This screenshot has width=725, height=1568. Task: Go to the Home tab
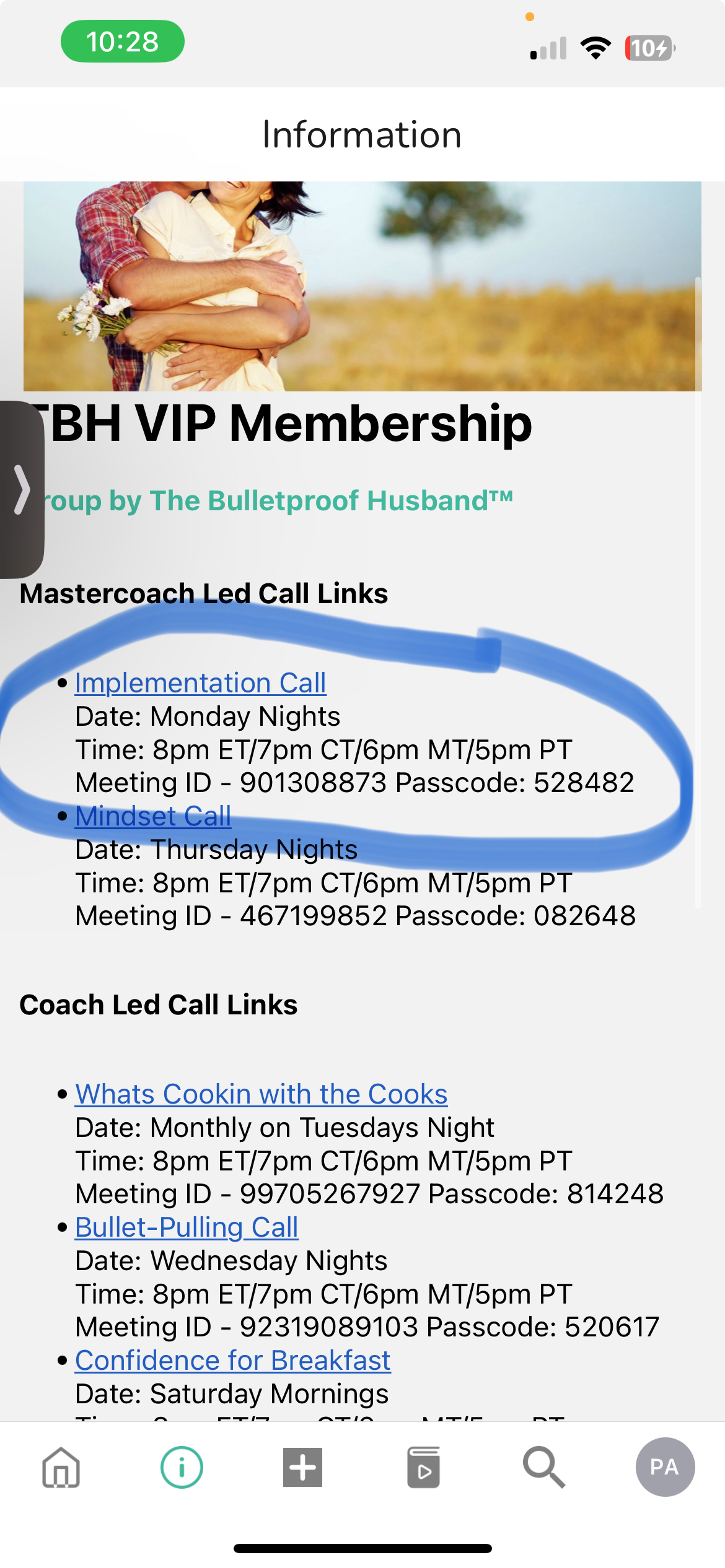click(61, 1467)
